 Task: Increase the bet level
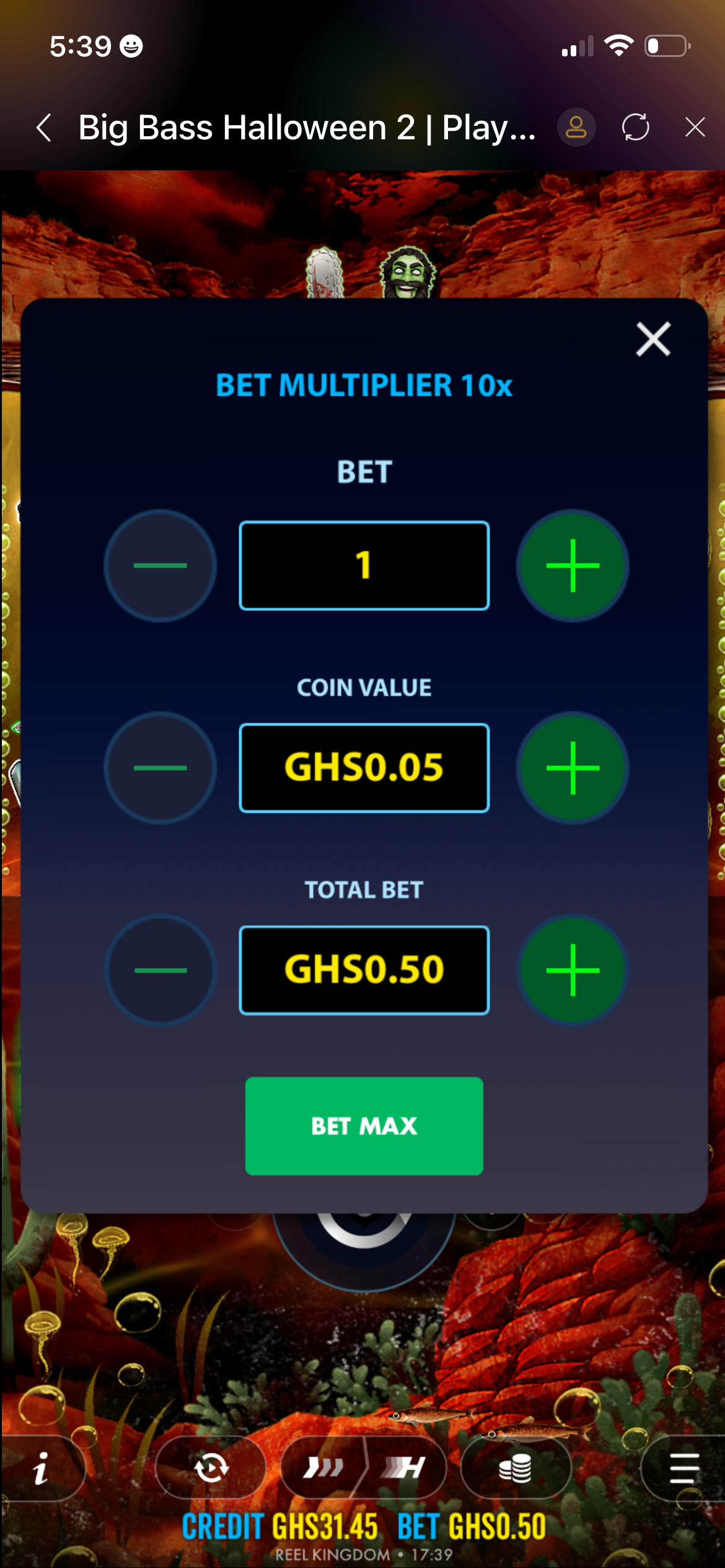point(573,565)
